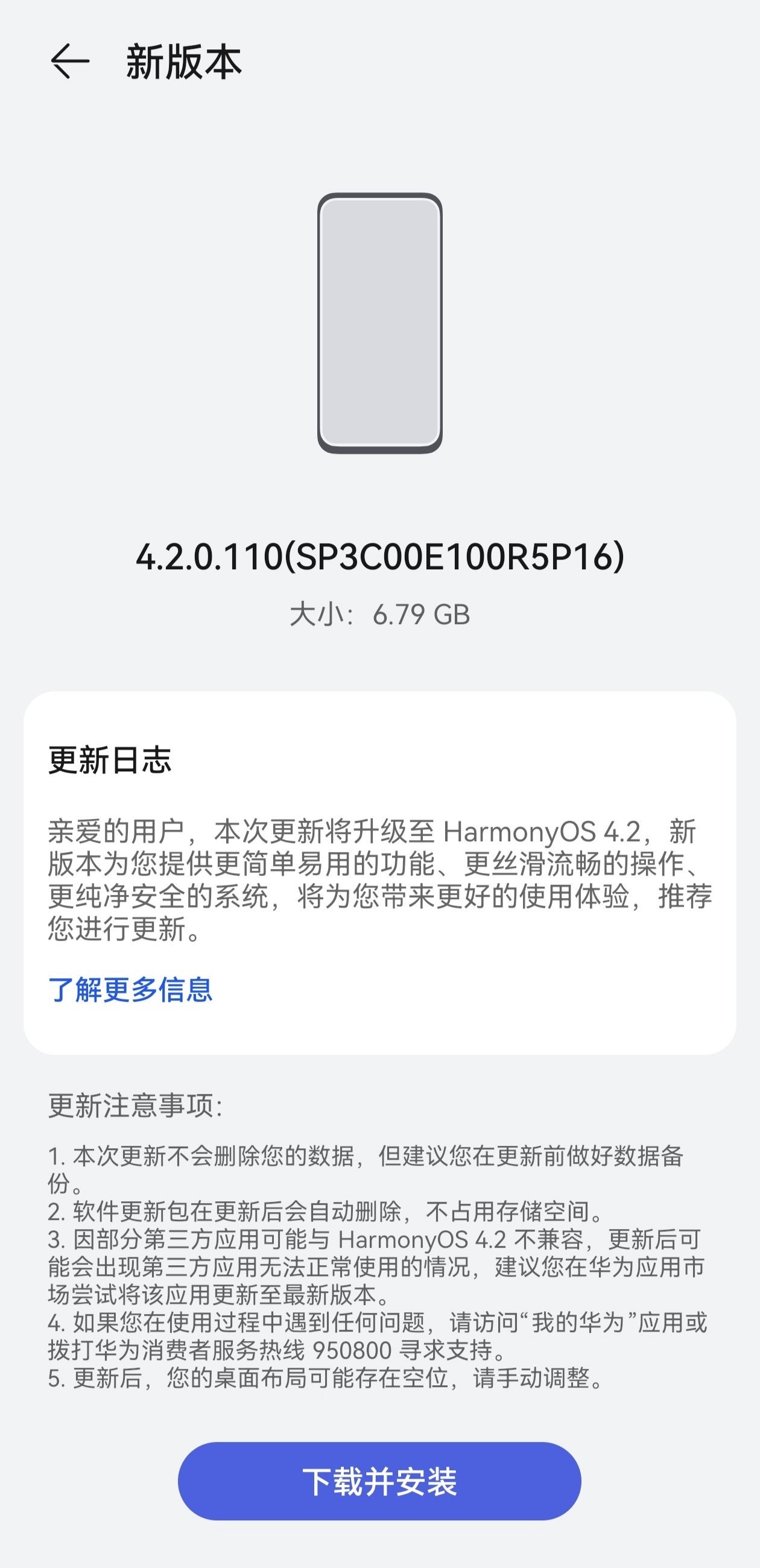Tap the 下载并安装 button
The width and height of the screenshot is (760, 1568).
coord(379,1482)
